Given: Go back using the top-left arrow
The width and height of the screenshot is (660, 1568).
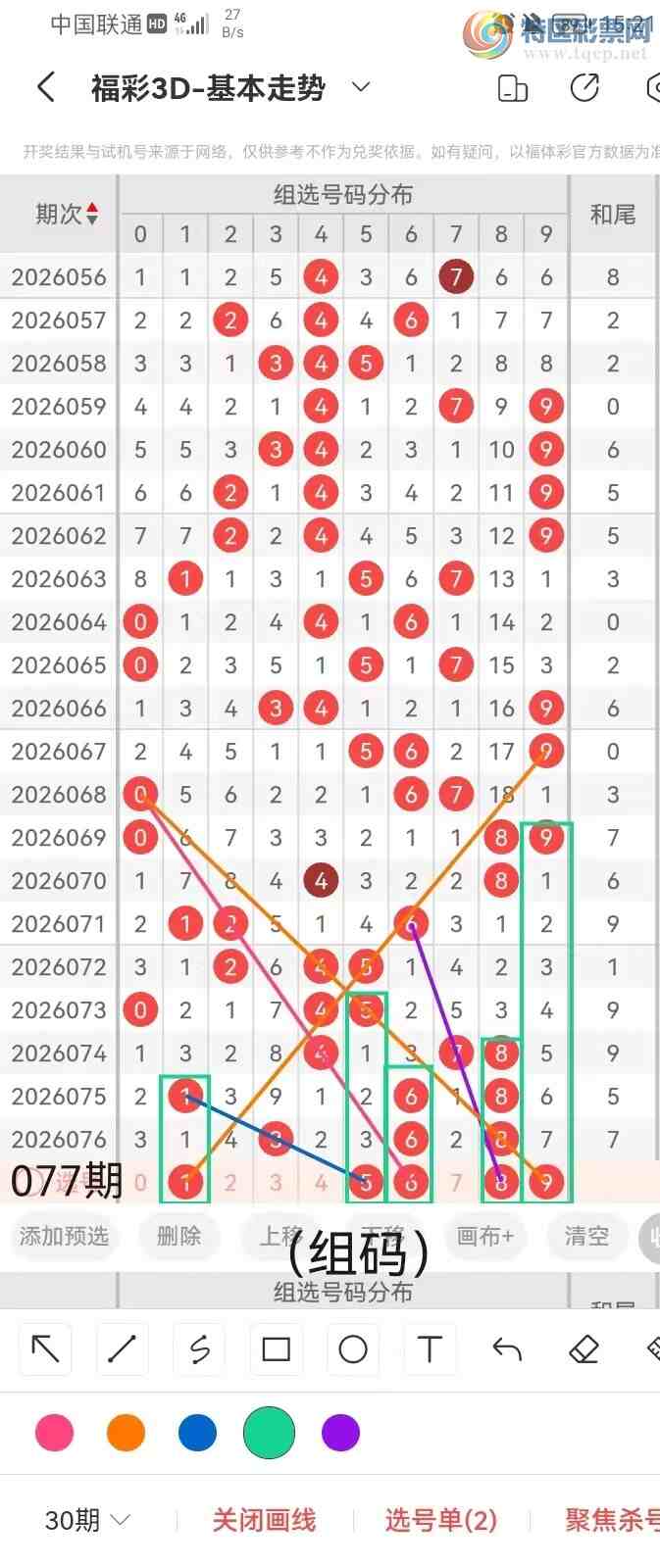Looking at the screenshot, I should [x=45, y=88].
